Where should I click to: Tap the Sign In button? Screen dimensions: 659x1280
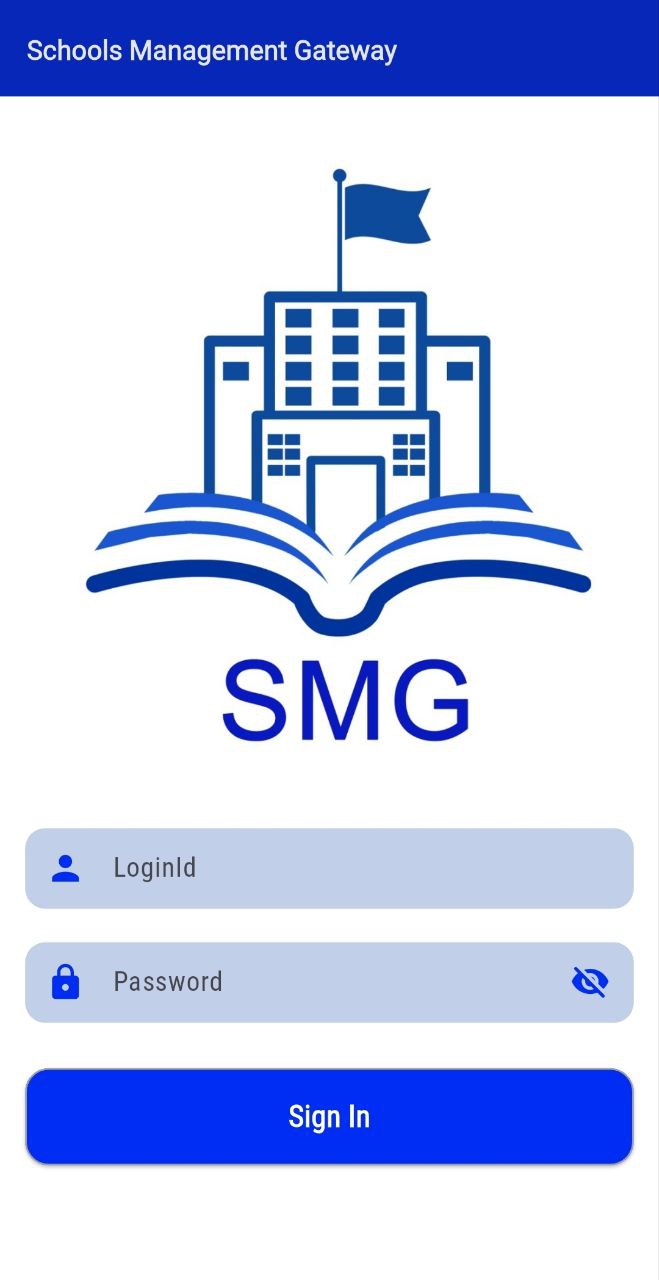[329, 1116]
